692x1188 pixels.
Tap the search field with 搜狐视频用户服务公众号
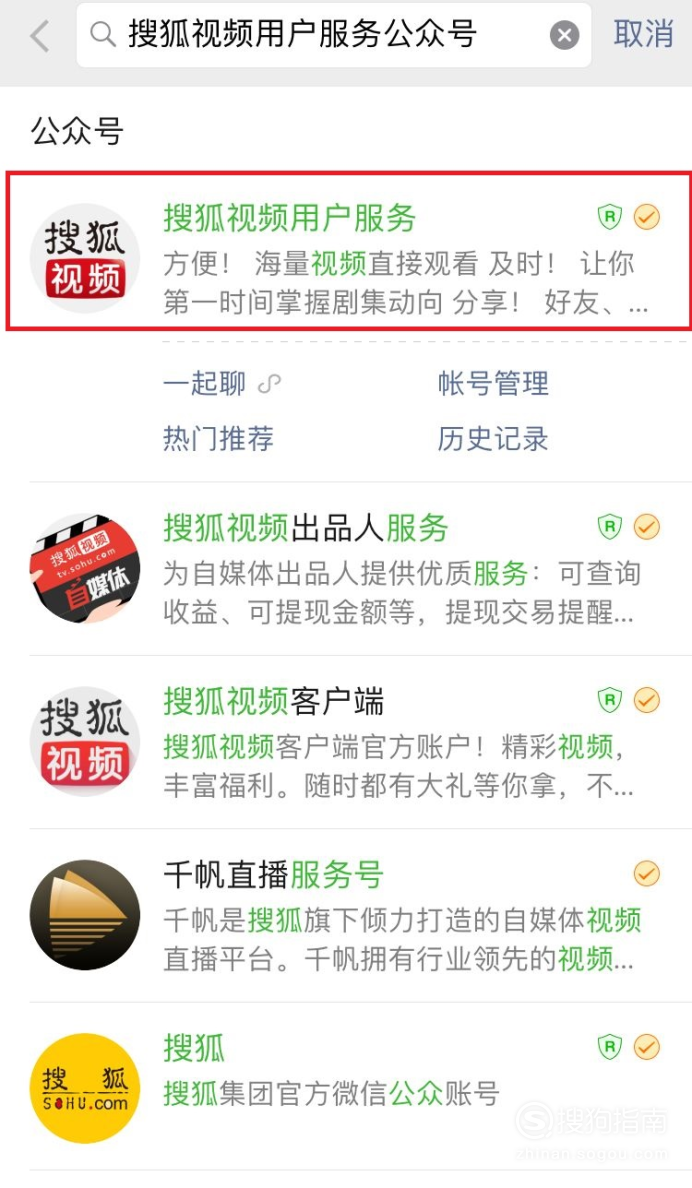pos(333,35)
